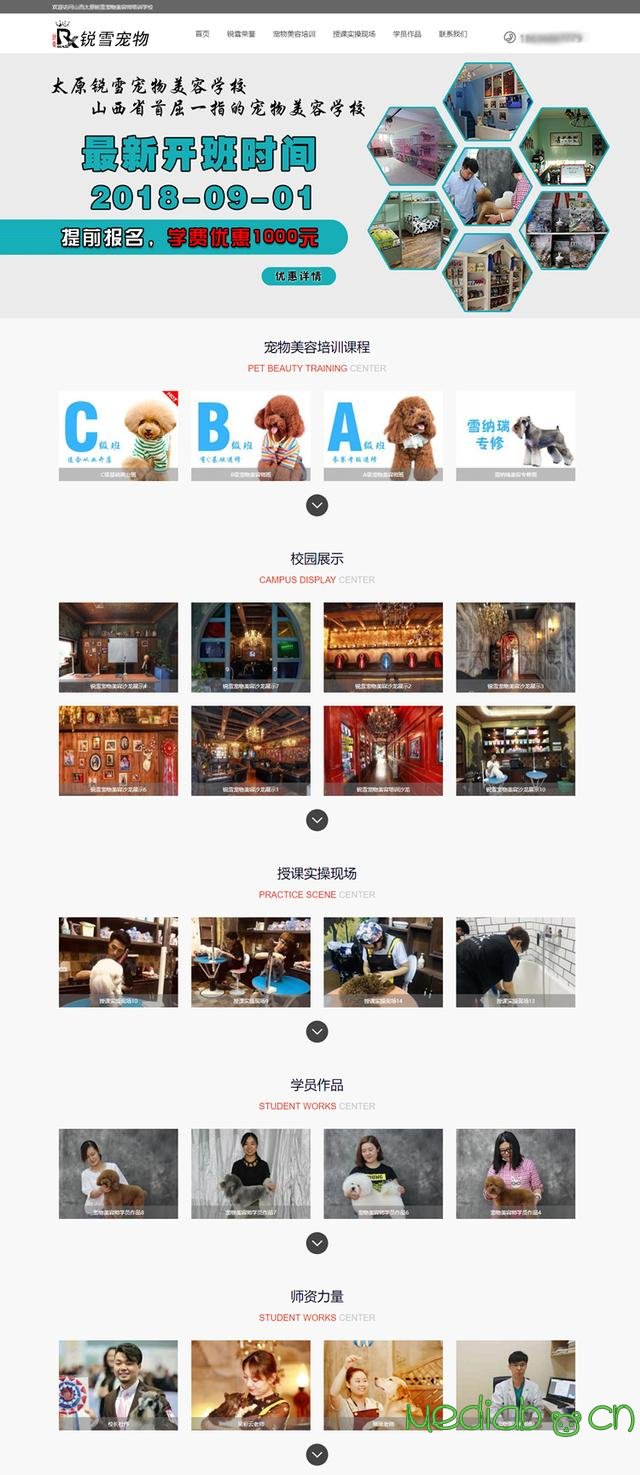640x1475 pixels.
Task: Switch to the 学员作品 nav item
Action: (407, 34)
